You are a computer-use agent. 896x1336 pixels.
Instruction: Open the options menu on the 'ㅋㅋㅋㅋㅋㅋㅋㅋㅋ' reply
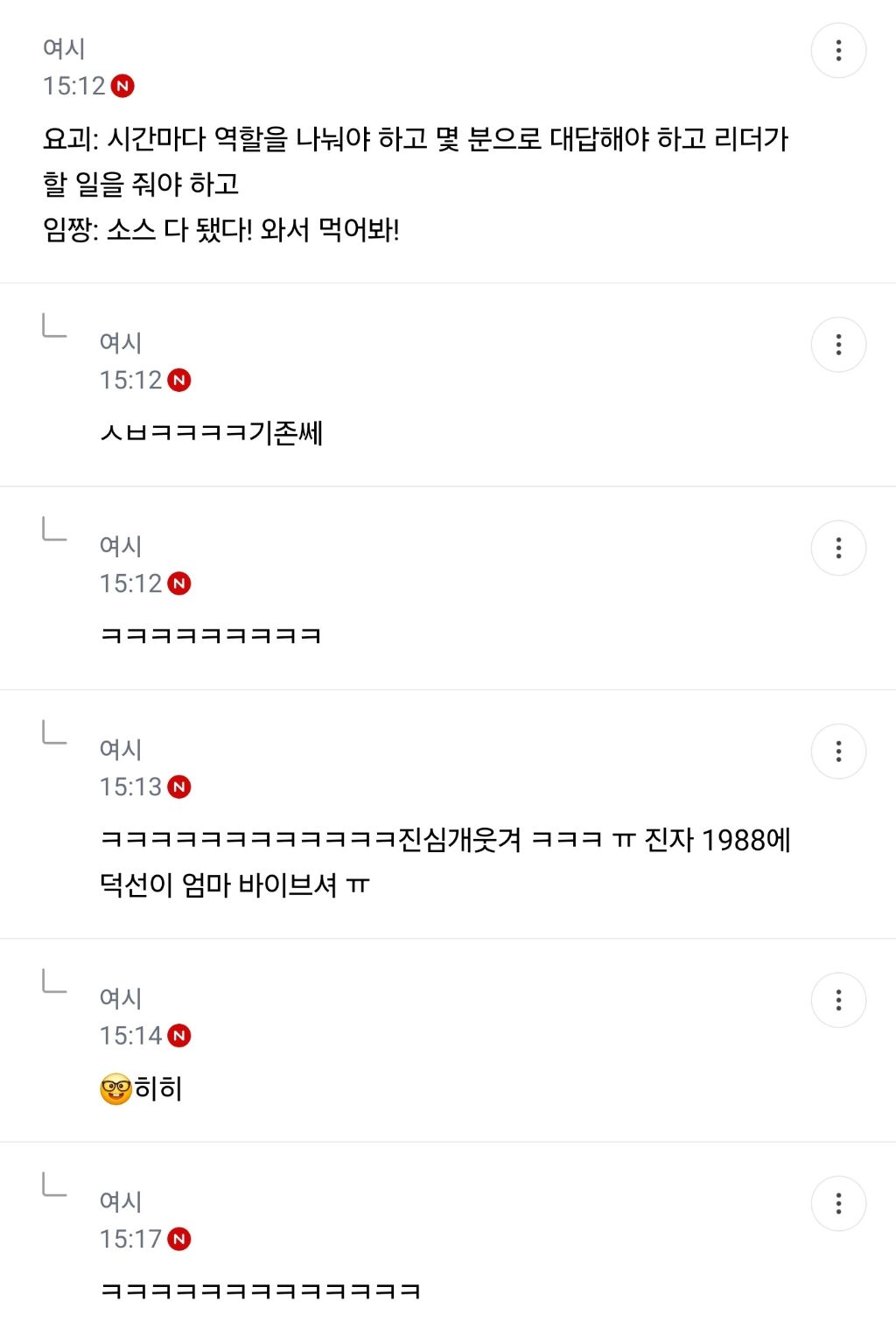[840, 547]
